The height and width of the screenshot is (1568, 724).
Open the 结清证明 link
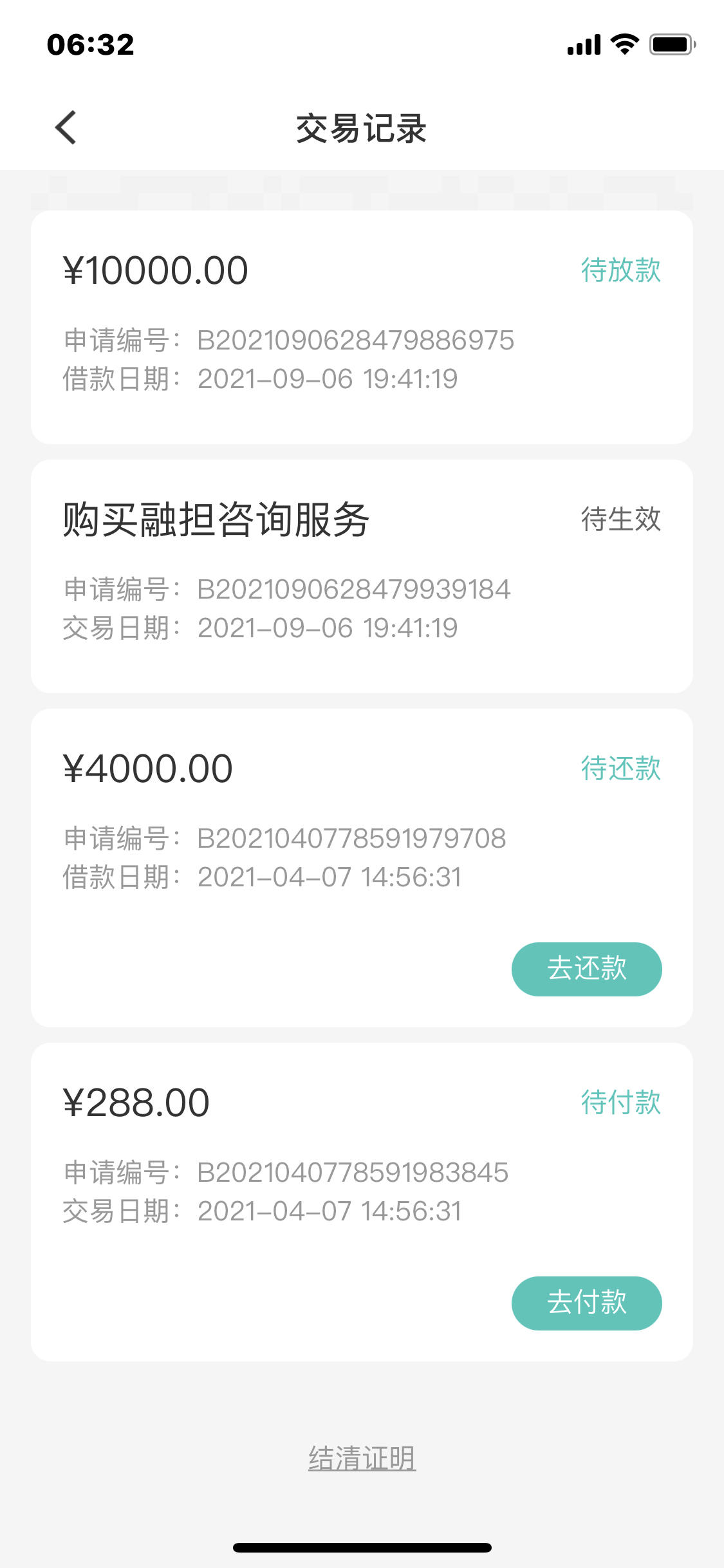(362, 1459)
